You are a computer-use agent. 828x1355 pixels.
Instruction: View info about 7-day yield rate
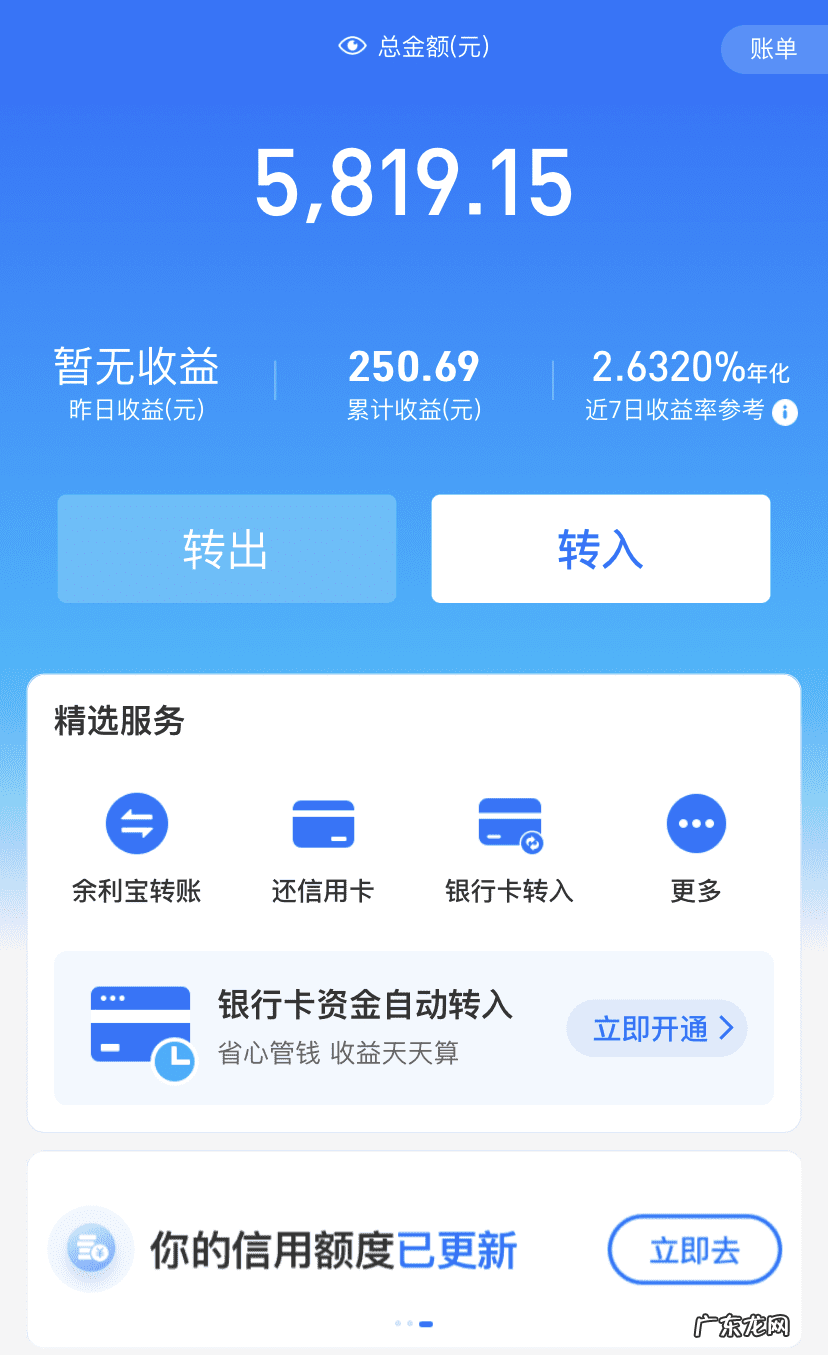pos(785,412)
